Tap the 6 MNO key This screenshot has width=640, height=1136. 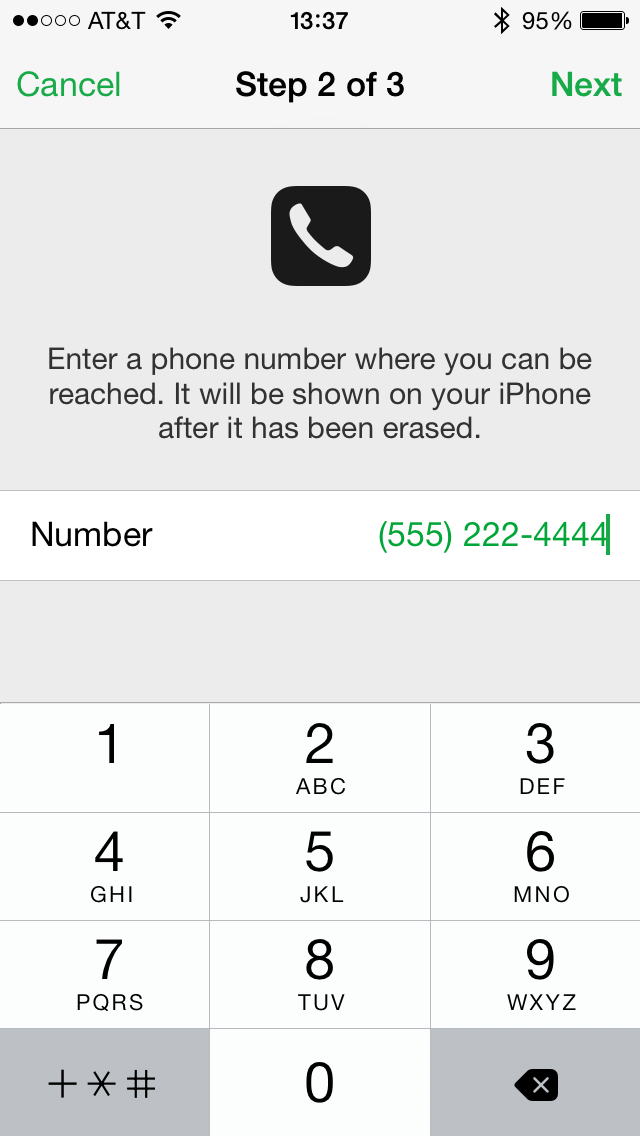point(540,866)
